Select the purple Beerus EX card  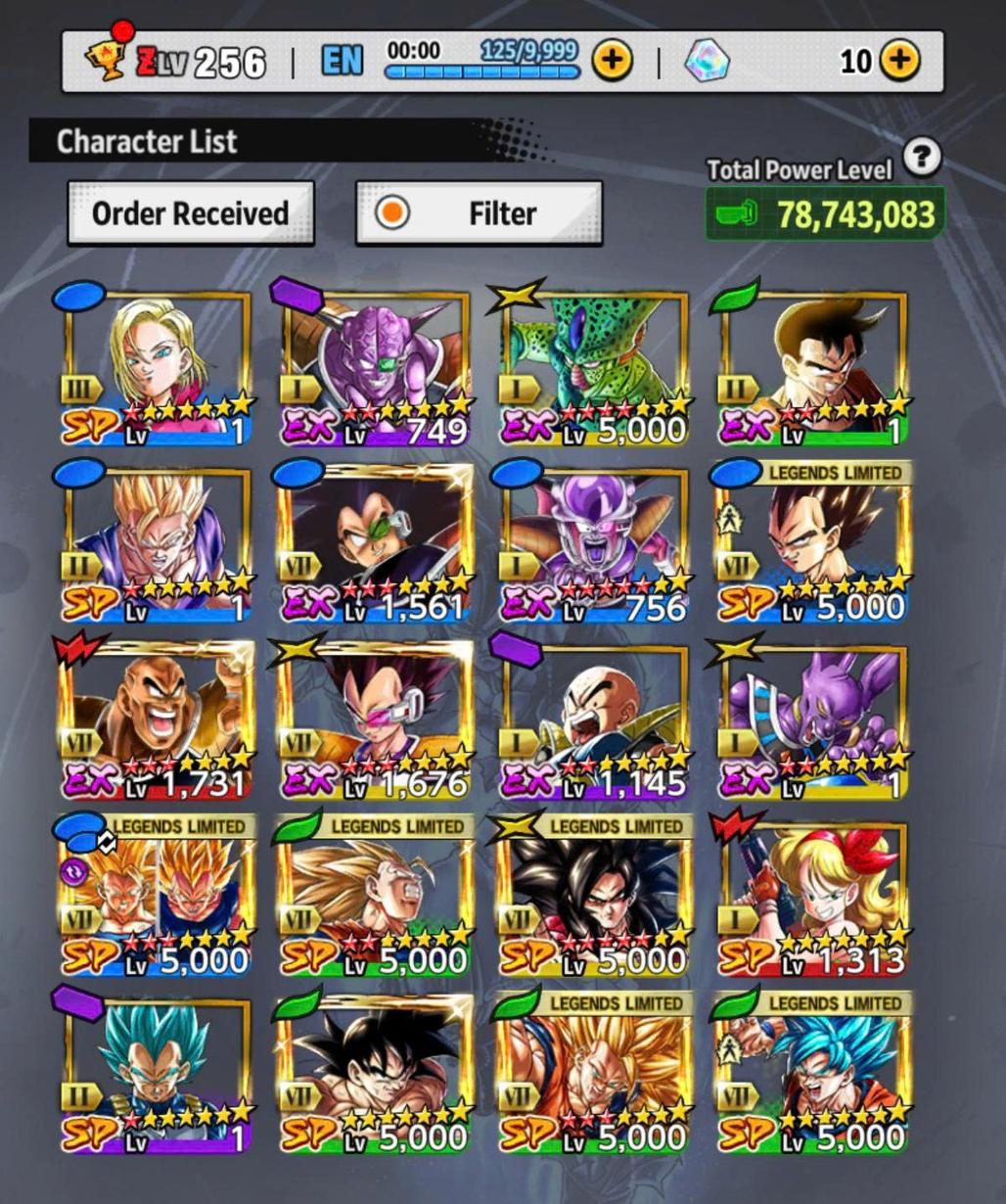(x=812, y=719)
